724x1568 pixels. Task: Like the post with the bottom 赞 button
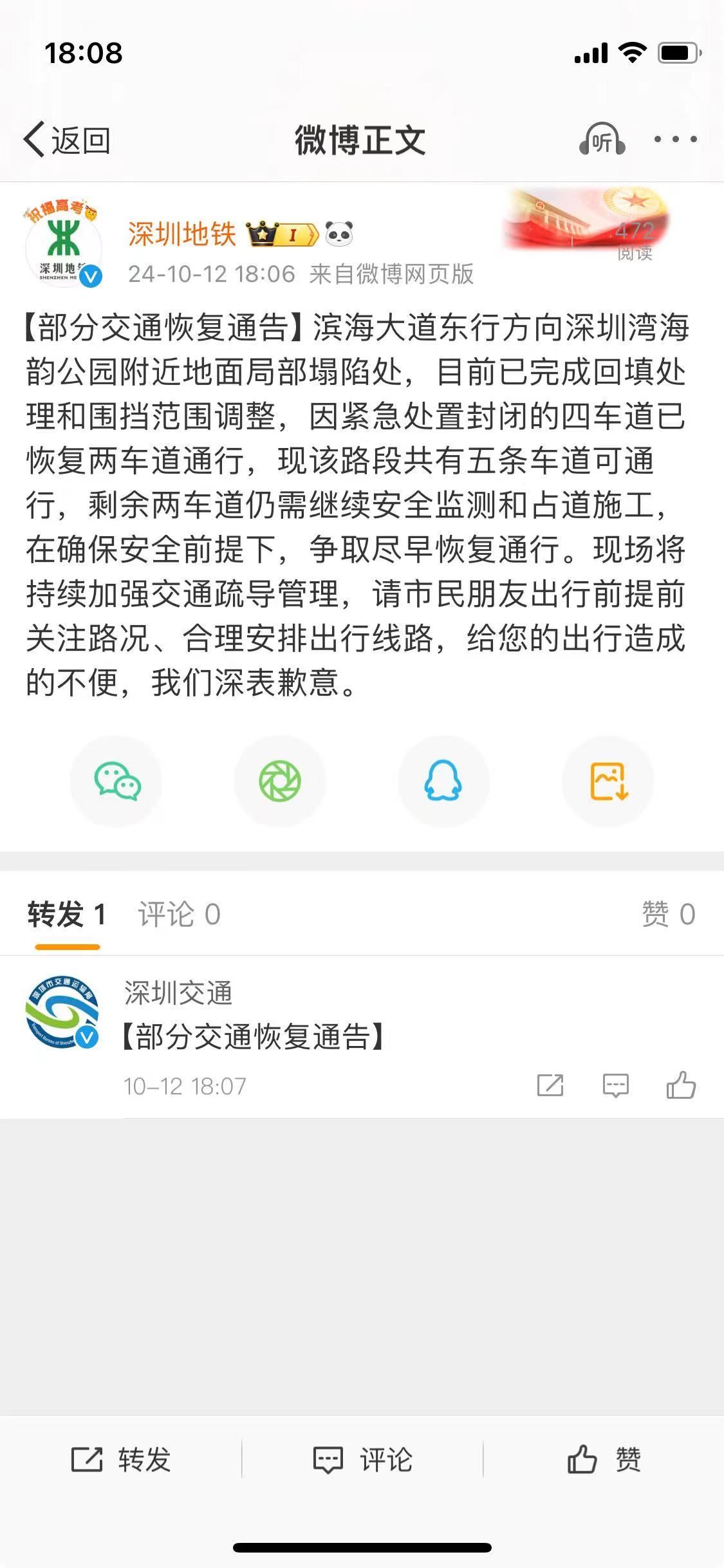click(604, 1459)
